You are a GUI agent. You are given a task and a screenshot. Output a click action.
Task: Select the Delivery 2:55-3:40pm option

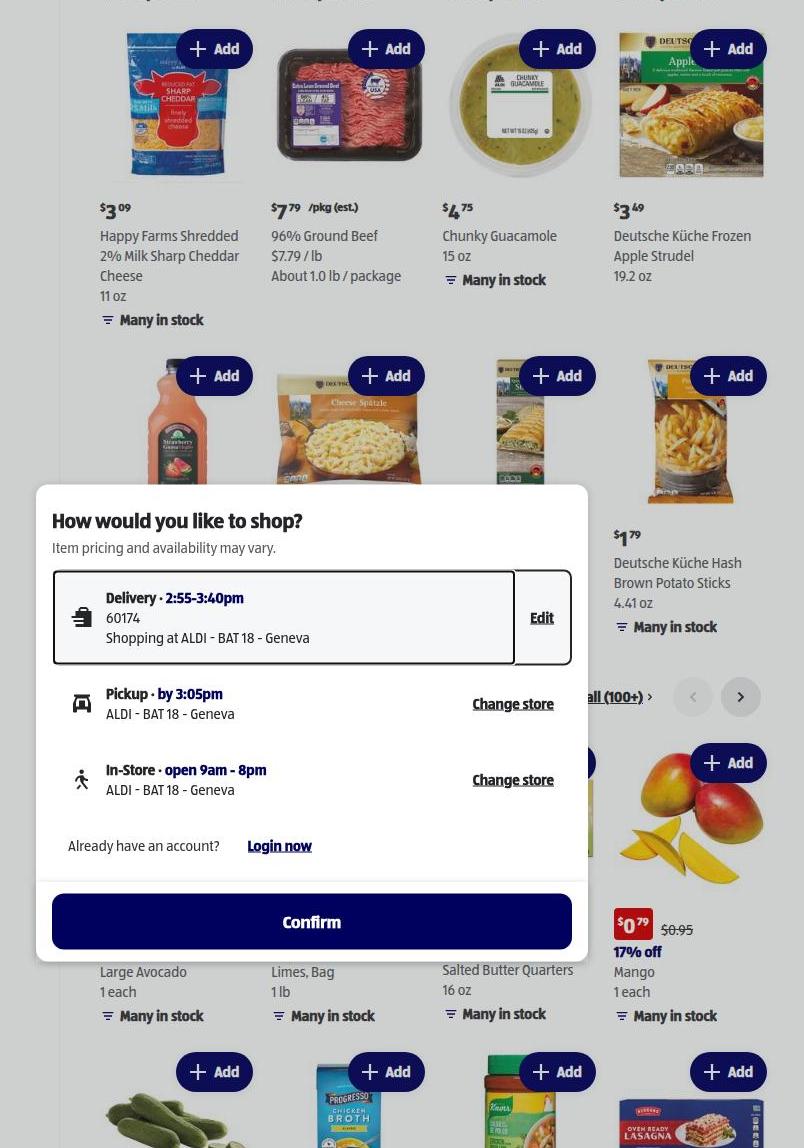pos(283,618)
